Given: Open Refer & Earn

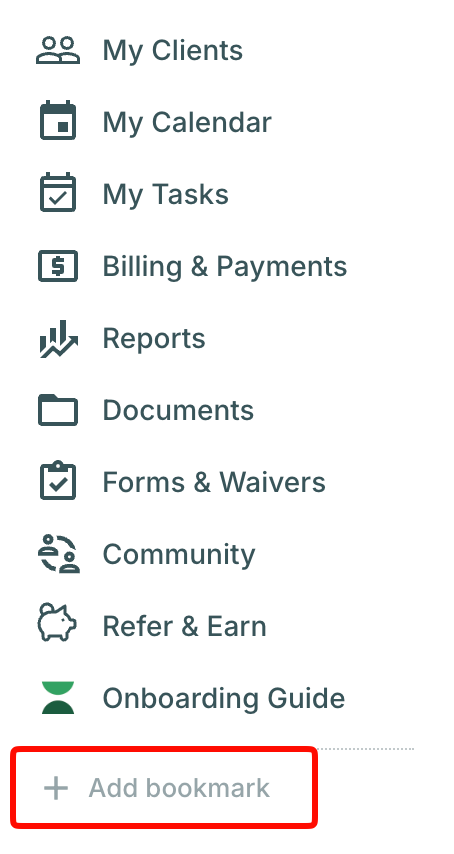Looking at the screenshot, I should (152, 626).
